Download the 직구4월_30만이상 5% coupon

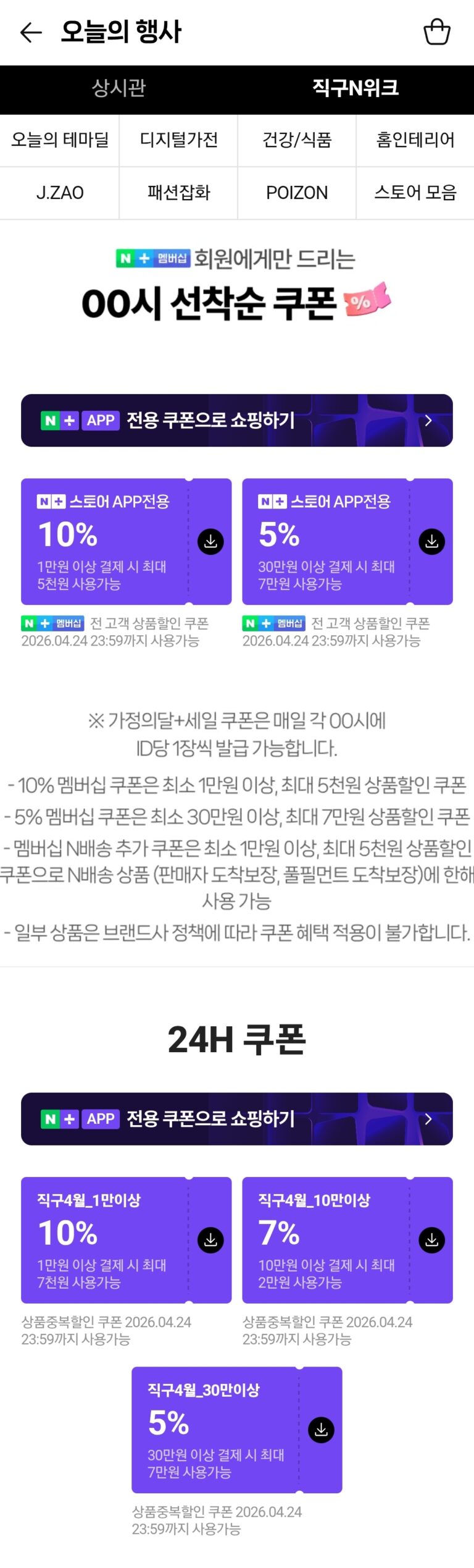pyautogui.click(x=321, y=1430)
